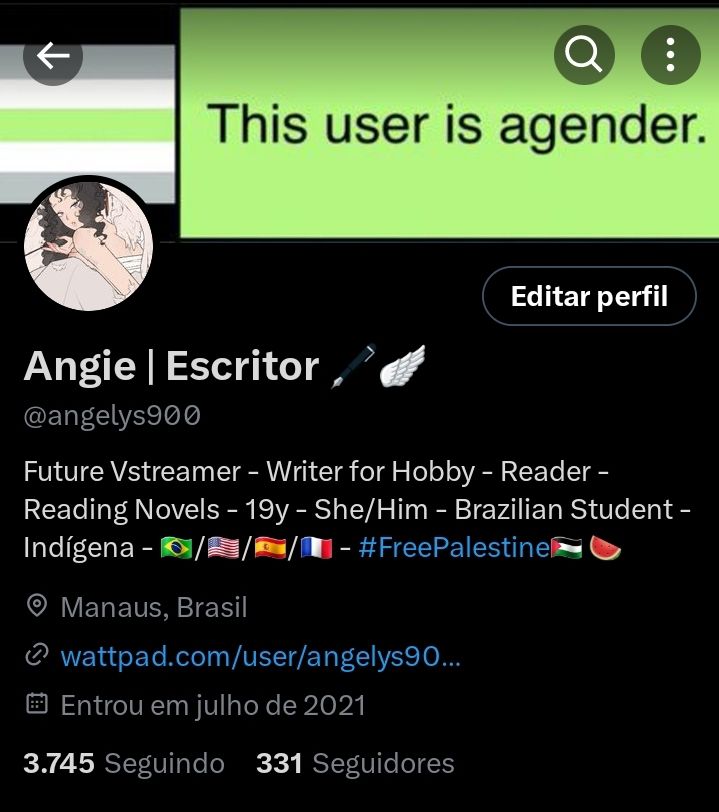This screenshot has height=812, width=719.
Task: Open search from the magnifier icon
Action: [x=584, y=54]
